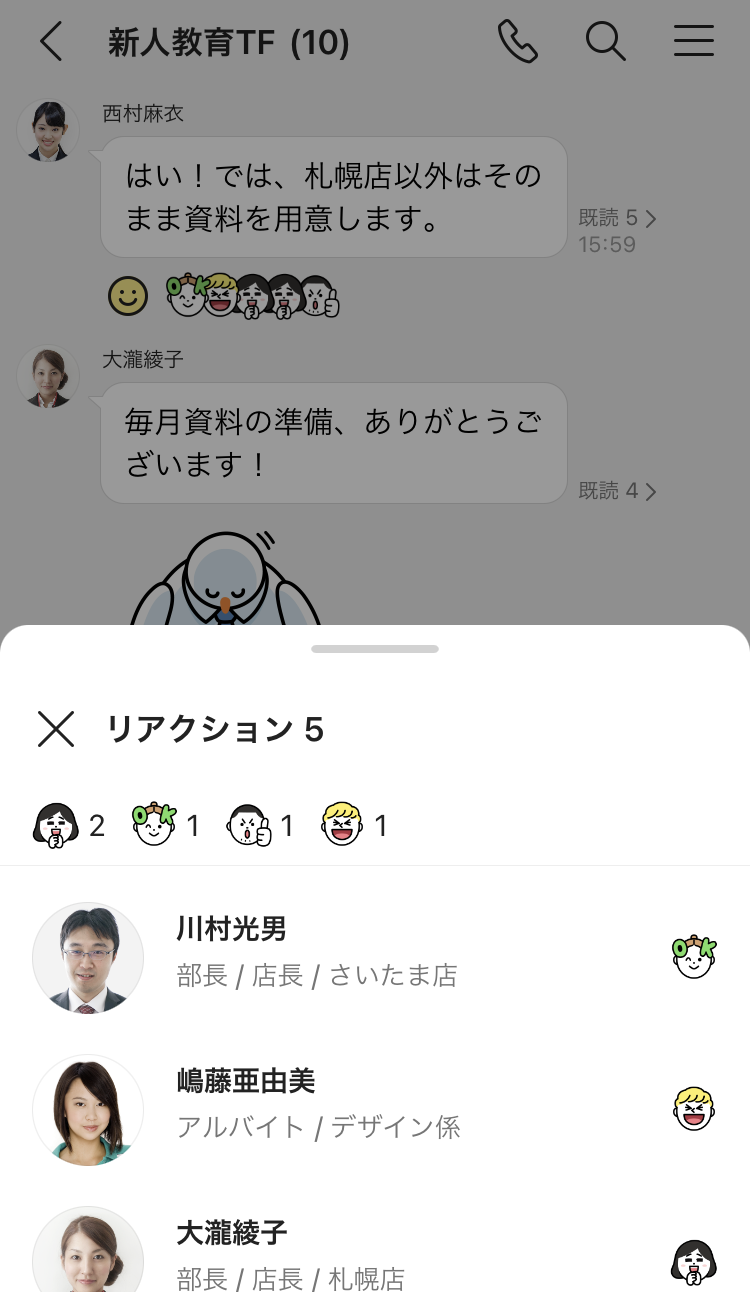Add a reaction with the smiley icon

click(x=128, y=295)
